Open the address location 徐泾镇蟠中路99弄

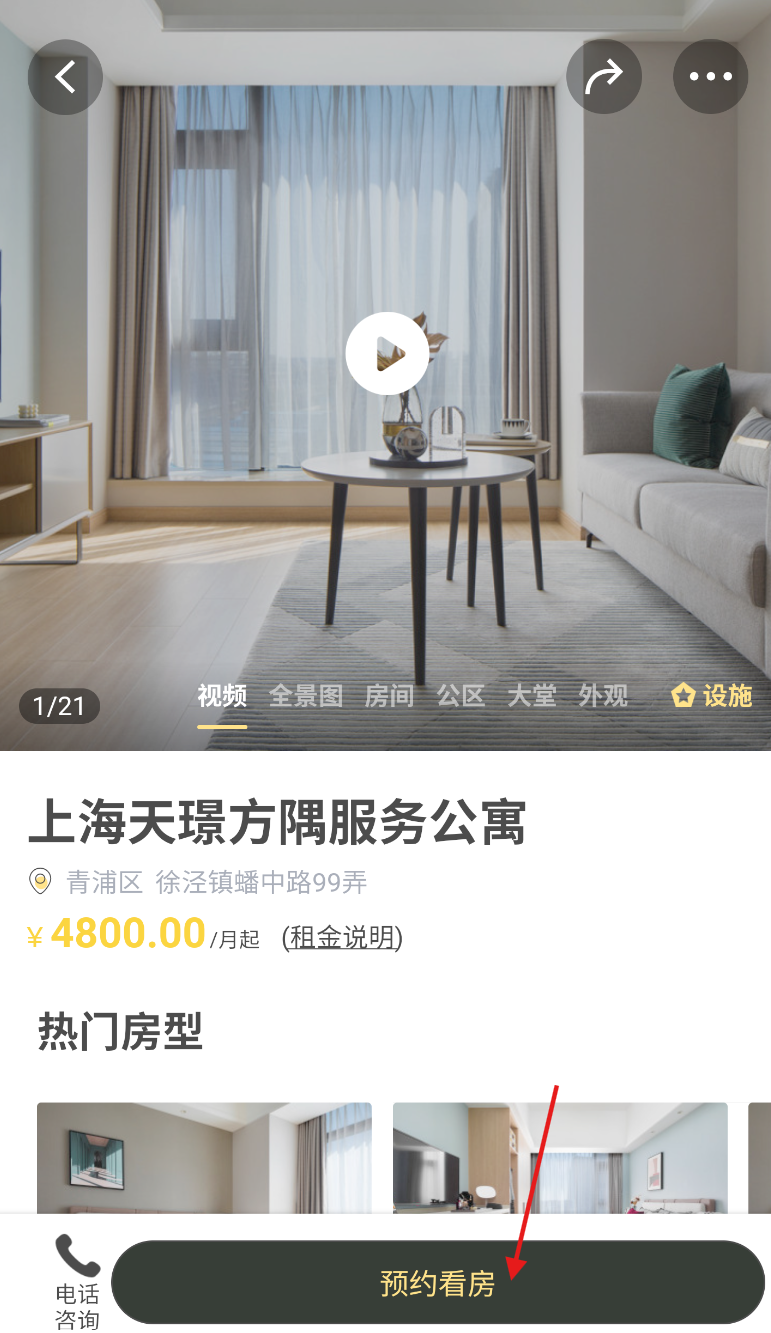tap(260, 882)
